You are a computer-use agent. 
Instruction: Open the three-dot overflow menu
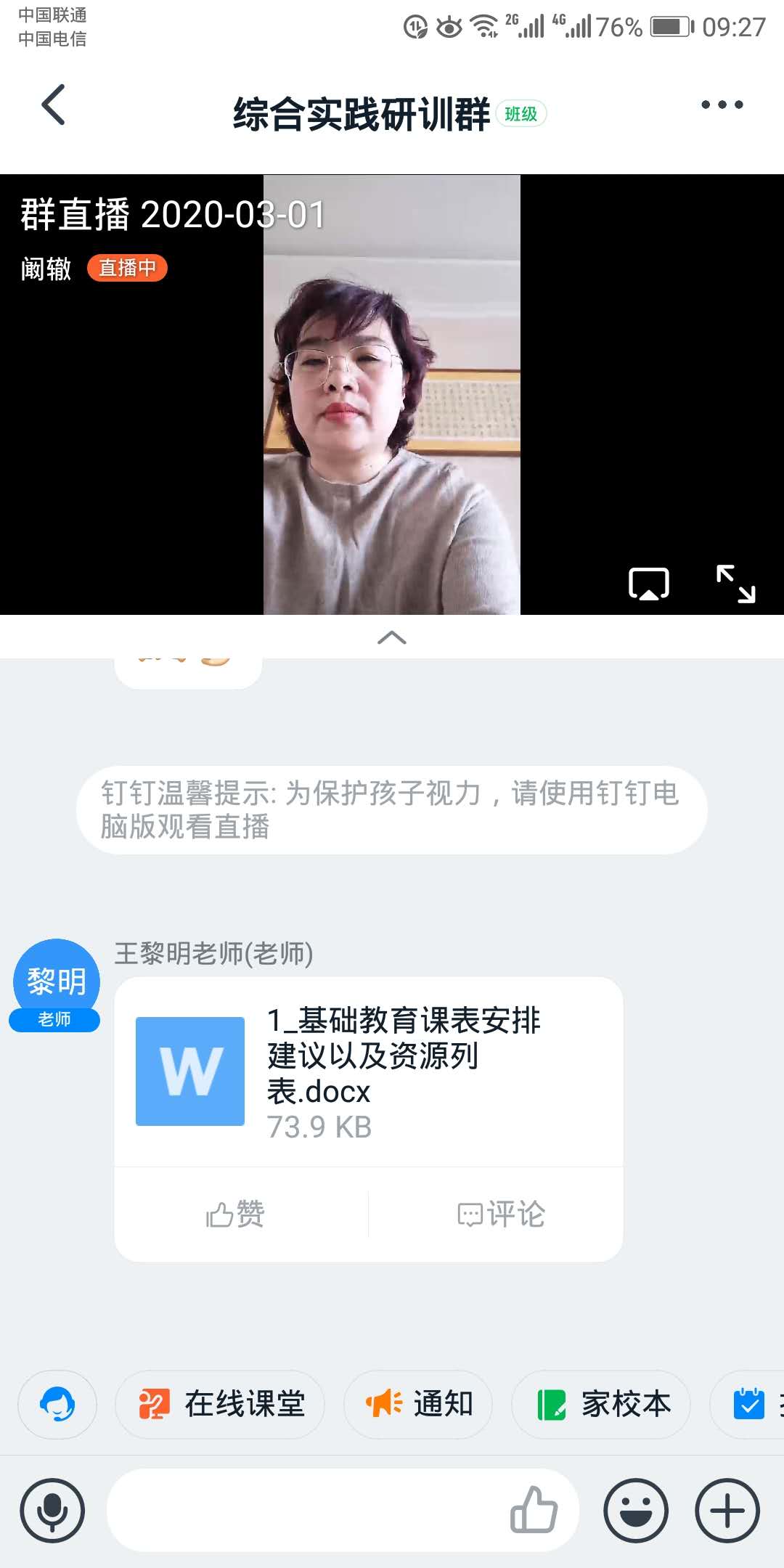722,105
